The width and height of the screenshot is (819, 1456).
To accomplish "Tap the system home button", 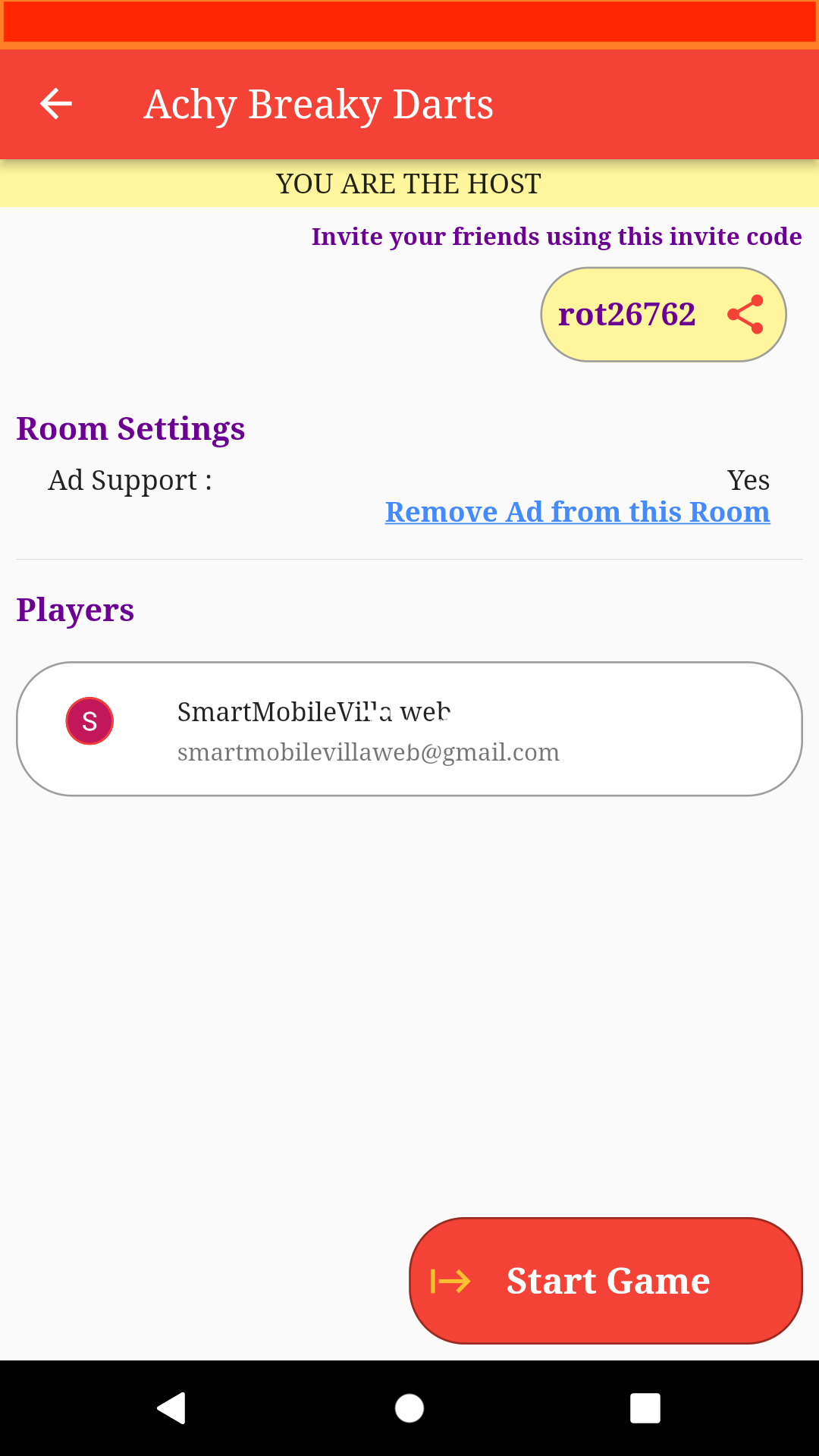I will (x=409, y=1408).
